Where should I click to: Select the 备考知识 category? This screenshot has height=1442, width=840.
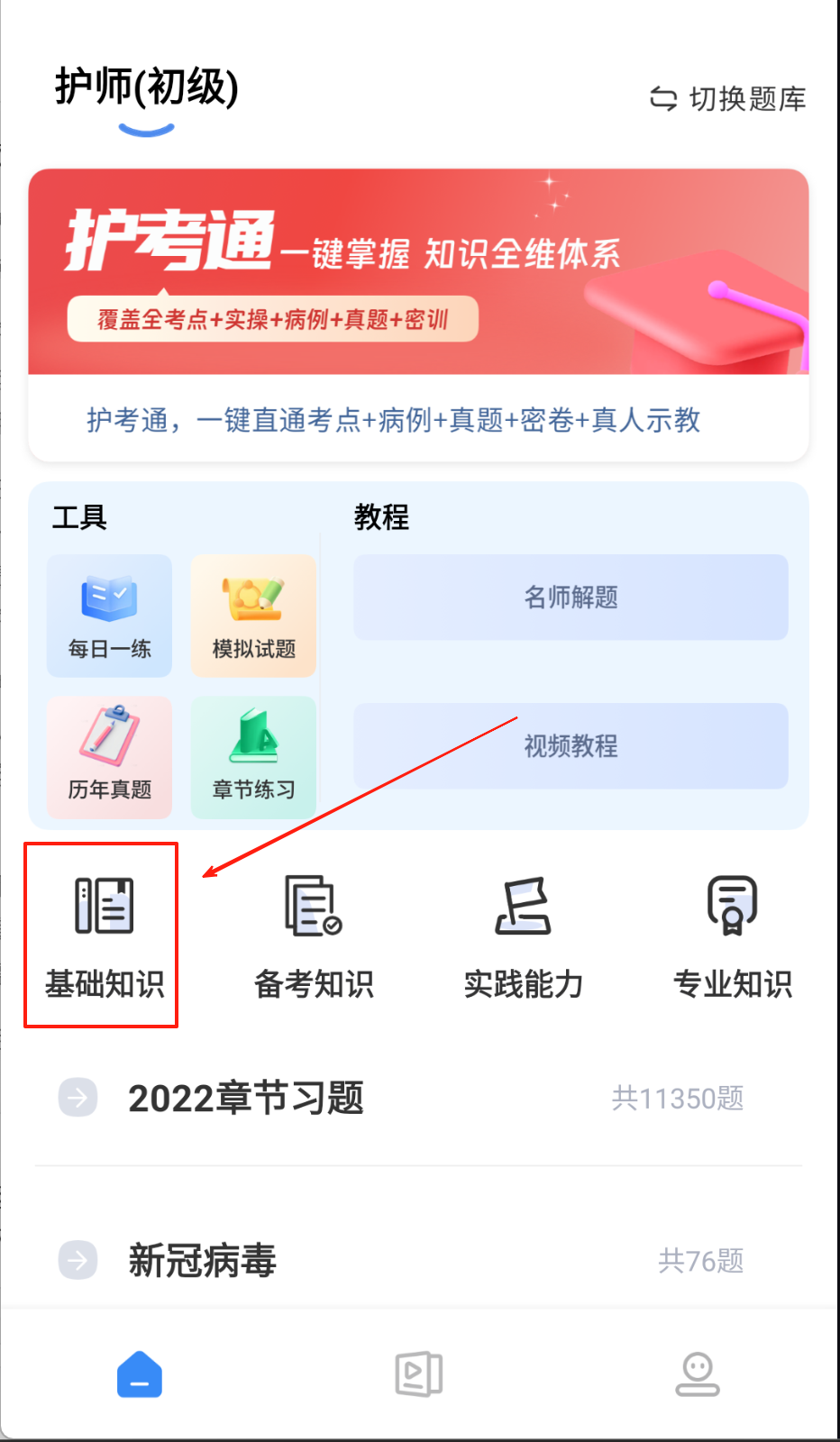[x=314, y=935]
